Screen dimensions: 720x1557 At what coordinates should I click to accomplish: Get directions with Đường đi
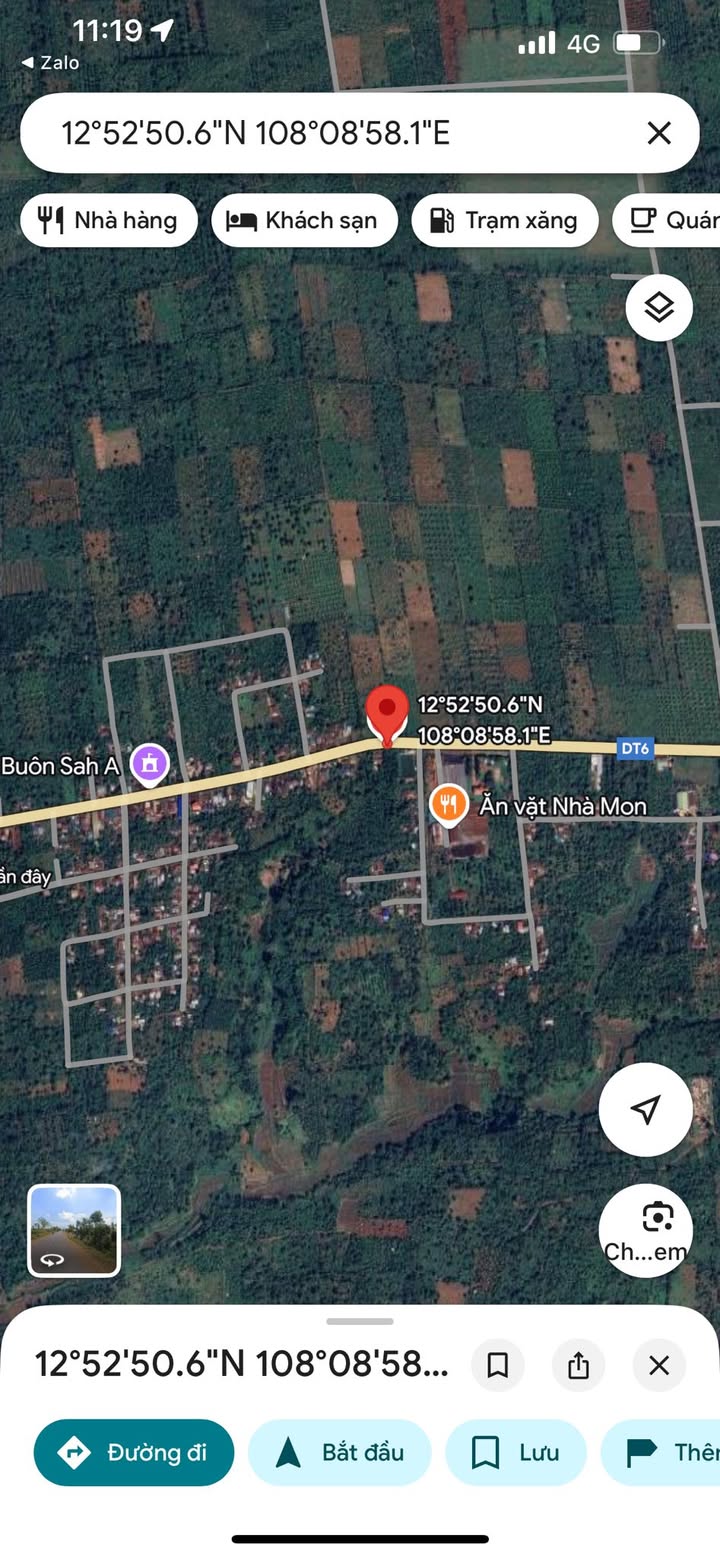(134, 1452)
